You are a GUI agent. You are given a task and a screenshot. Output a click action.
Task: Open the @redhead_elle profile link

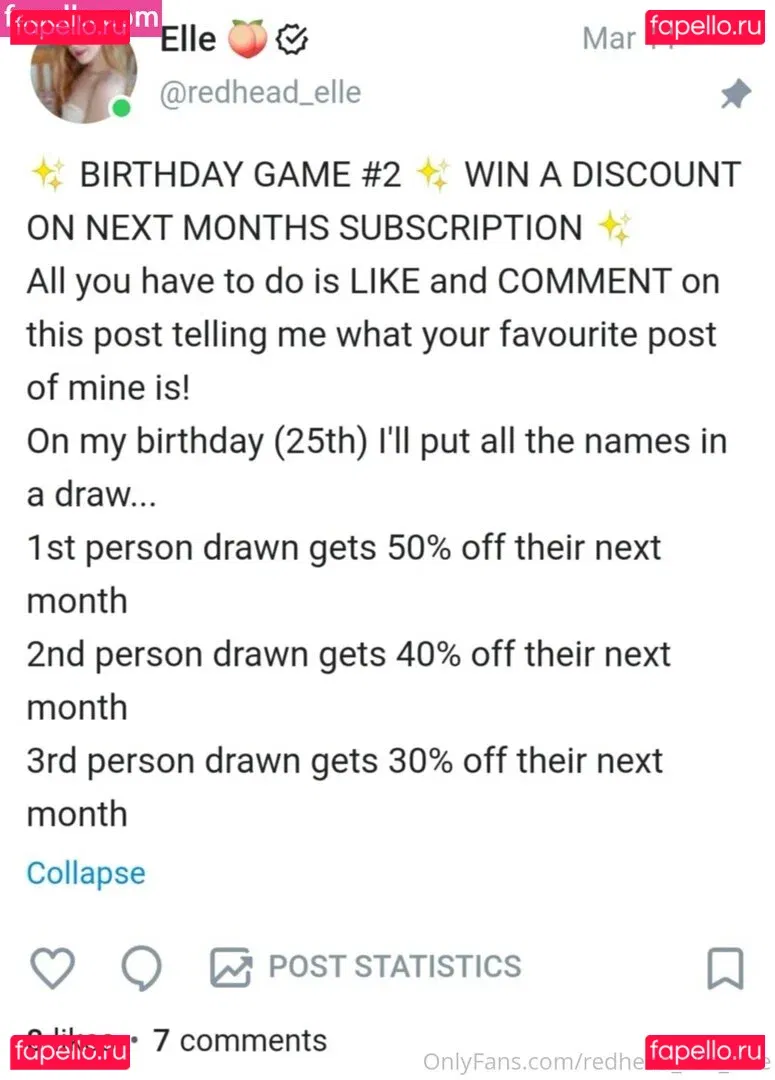tap(260, 93)
